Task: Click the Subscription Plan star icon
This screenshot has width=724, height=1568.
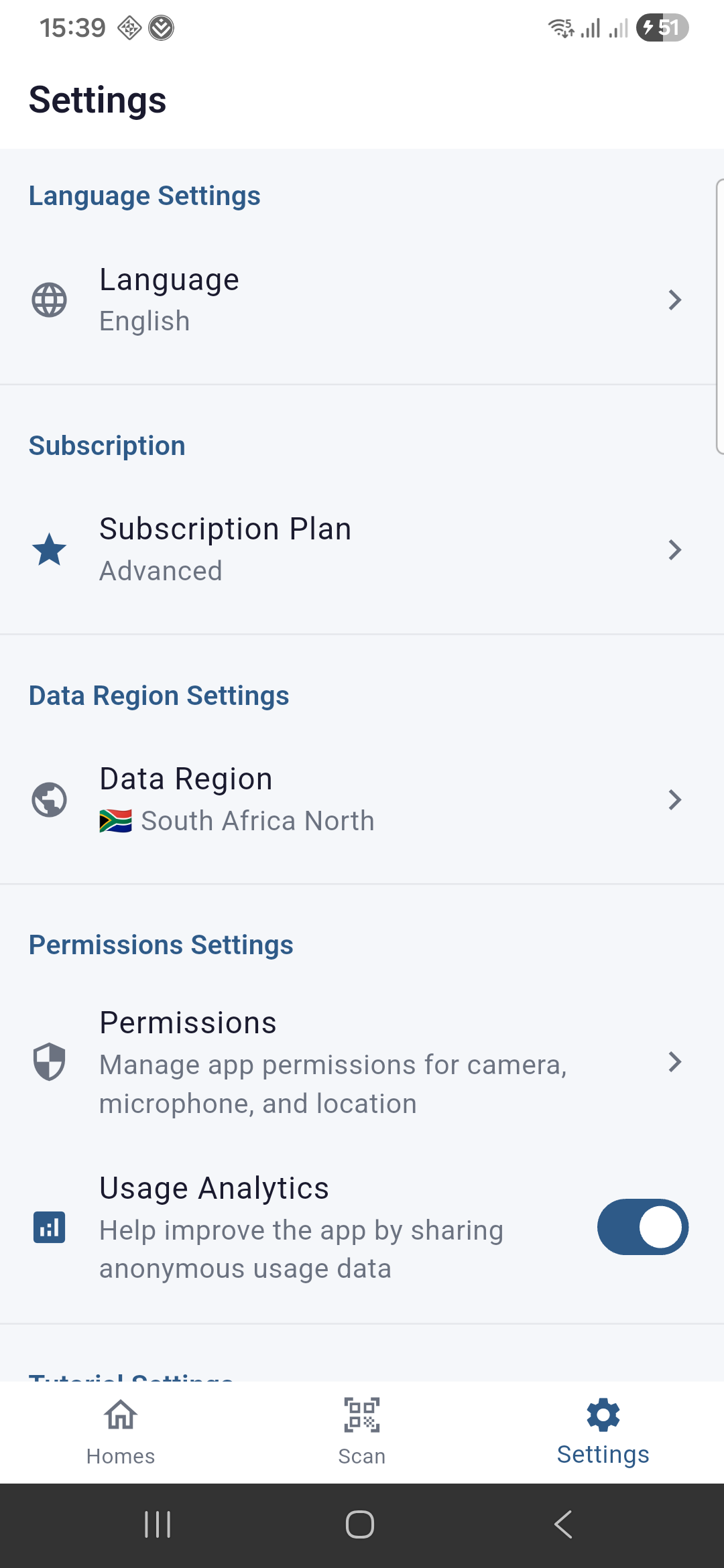Action: point(48,549)
